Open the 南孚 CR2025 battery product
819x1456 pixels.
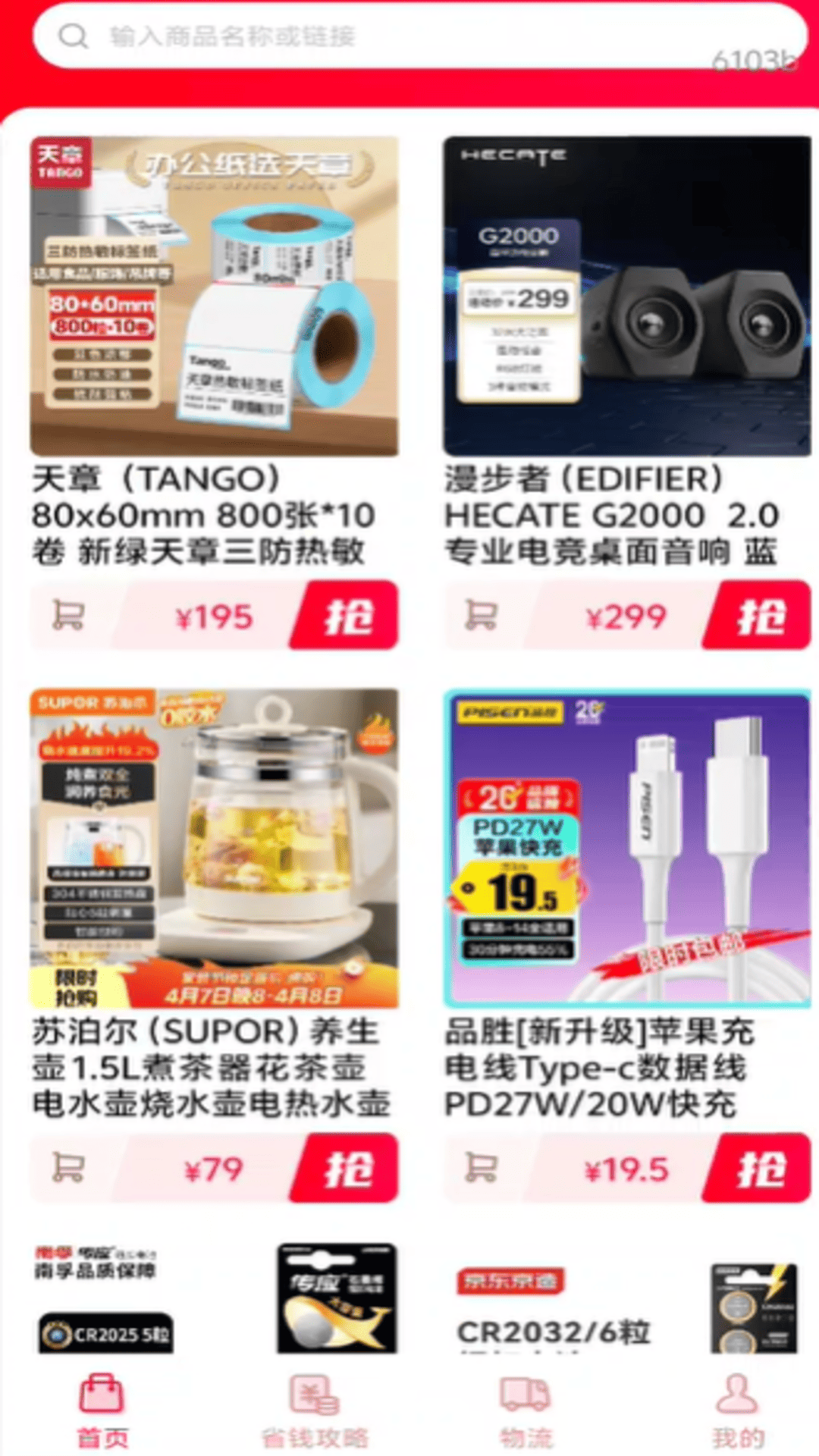tap(214, 1298)
